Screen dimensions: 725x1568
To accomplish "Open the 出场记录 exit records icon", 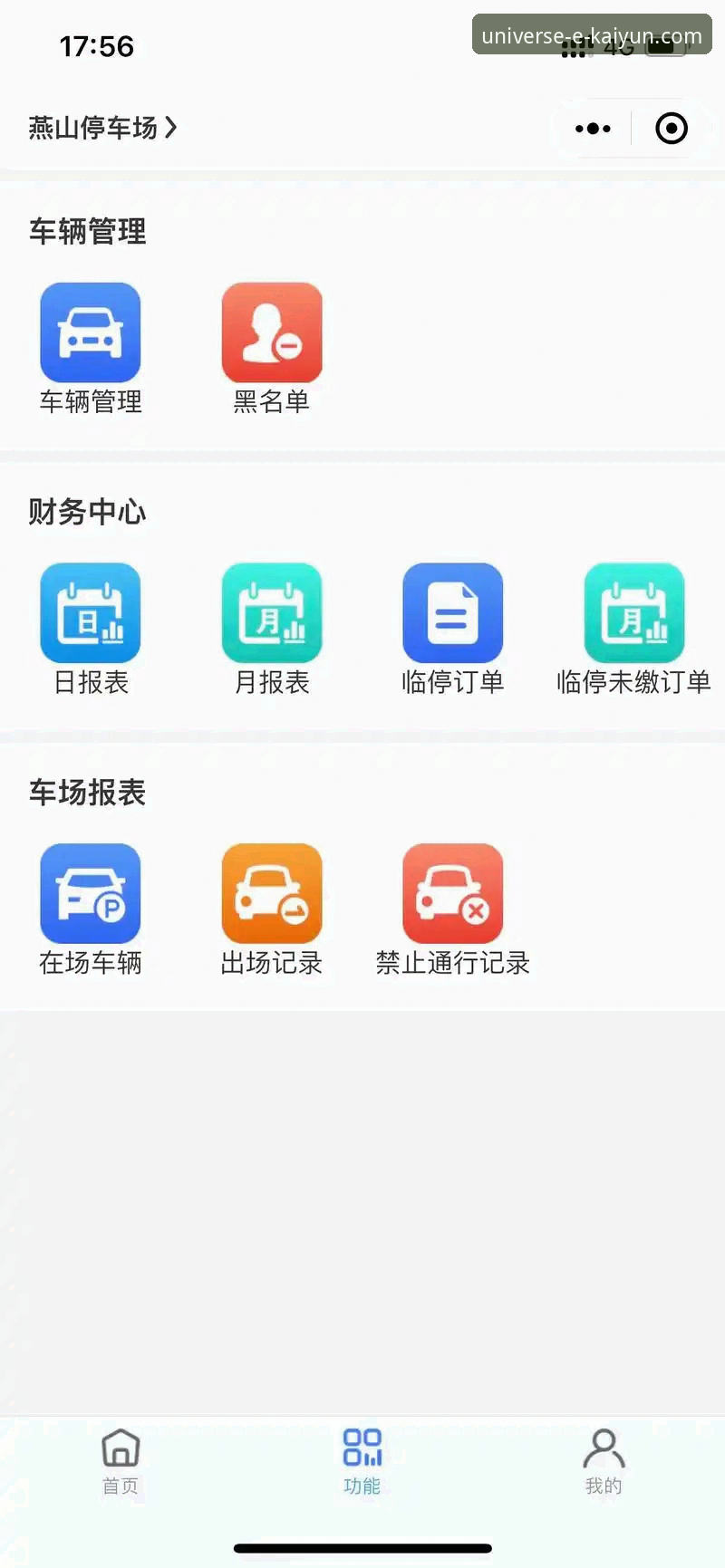I will point(272,893).
